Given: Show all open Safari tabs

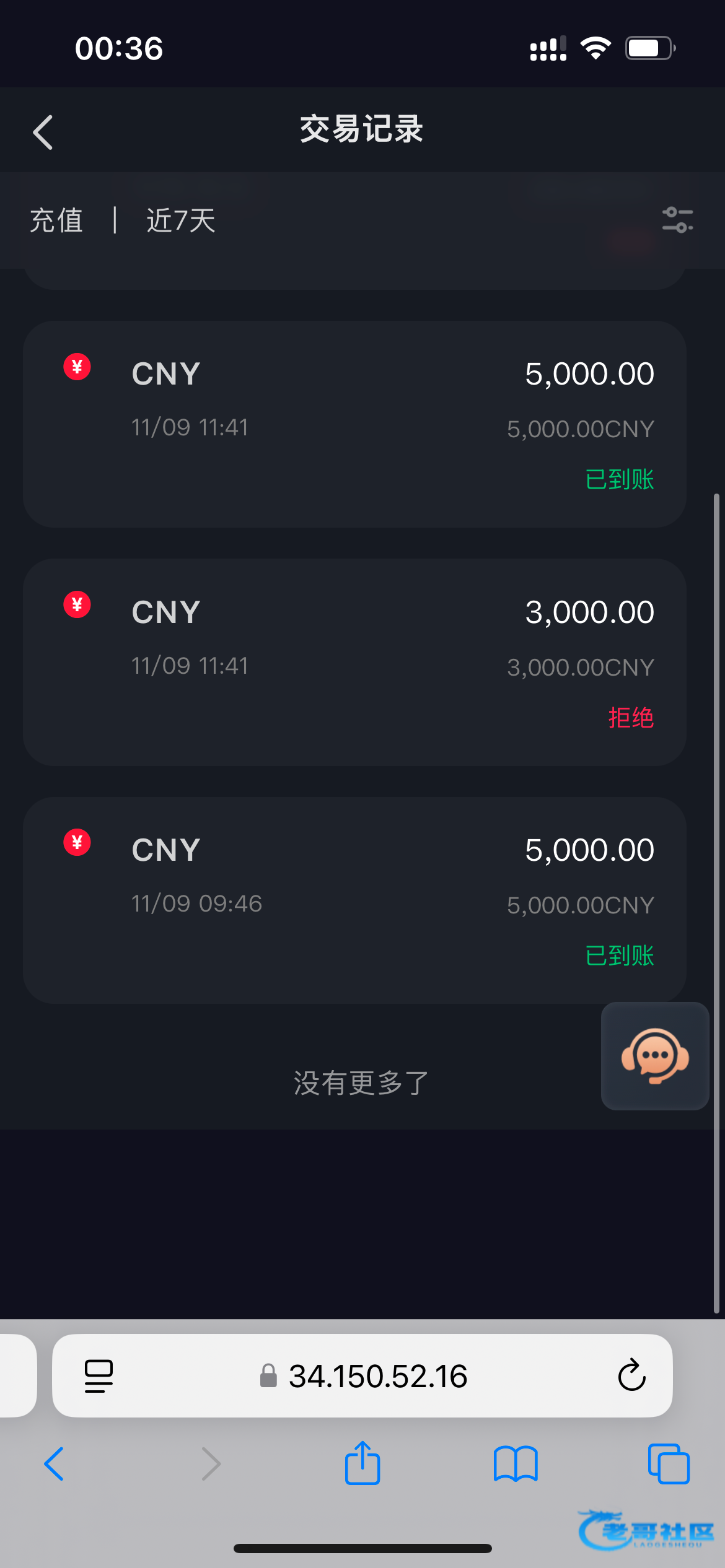Looking at the screenshot, I should coord(669,1464).
